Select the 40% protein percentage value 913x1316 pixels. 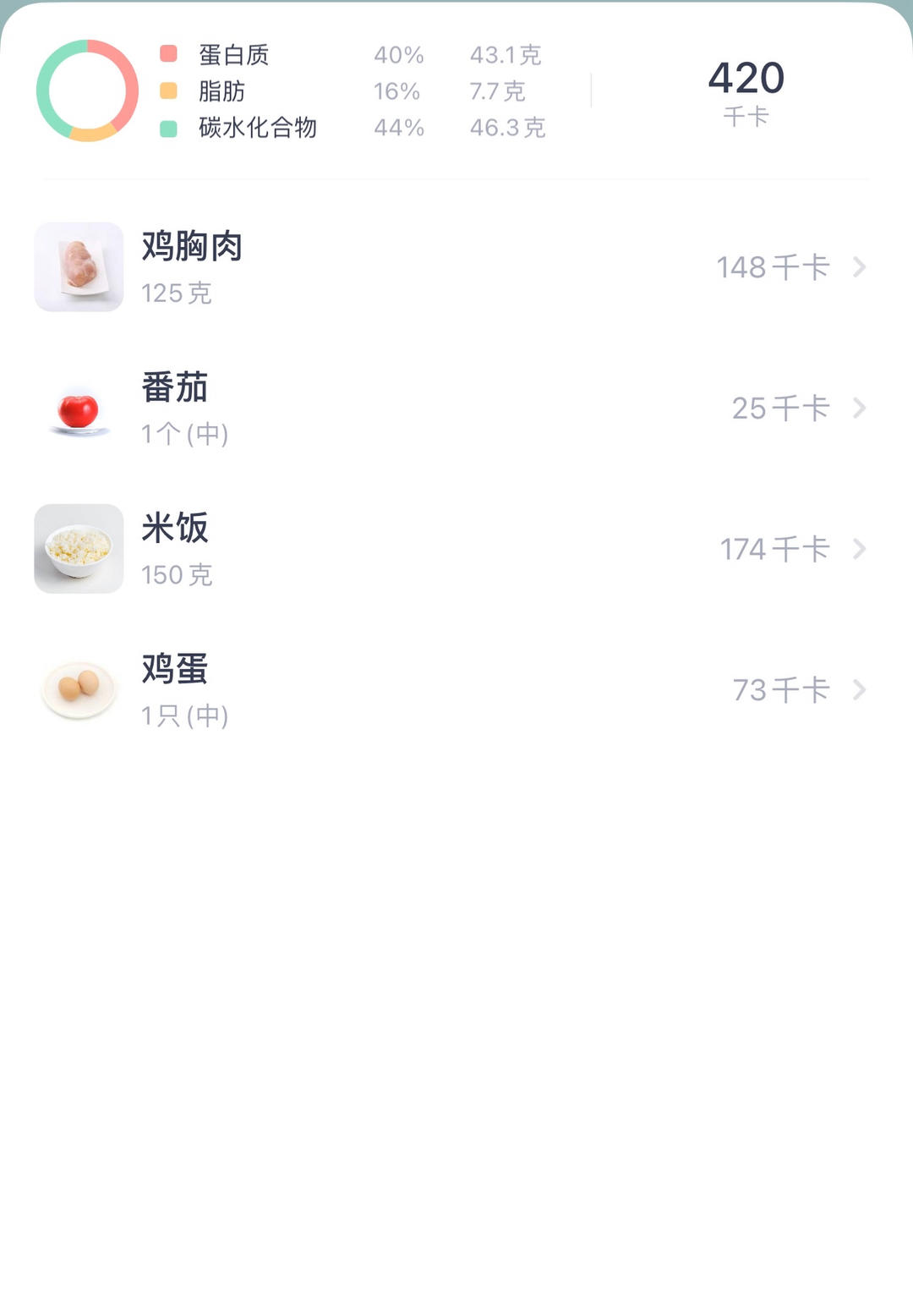397,56
